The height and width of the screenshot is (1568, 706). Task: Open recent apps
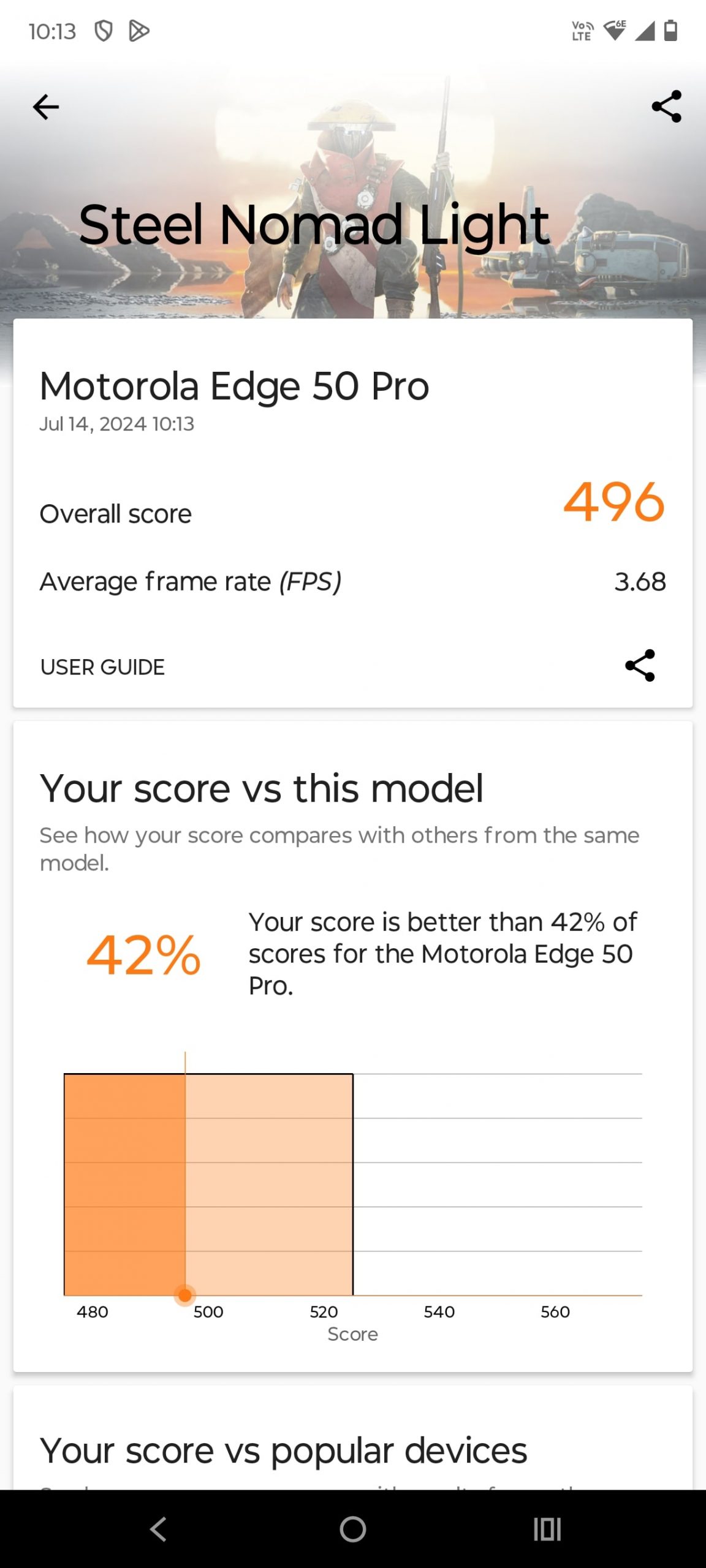pyautogui.click(x=547, y=1529)
